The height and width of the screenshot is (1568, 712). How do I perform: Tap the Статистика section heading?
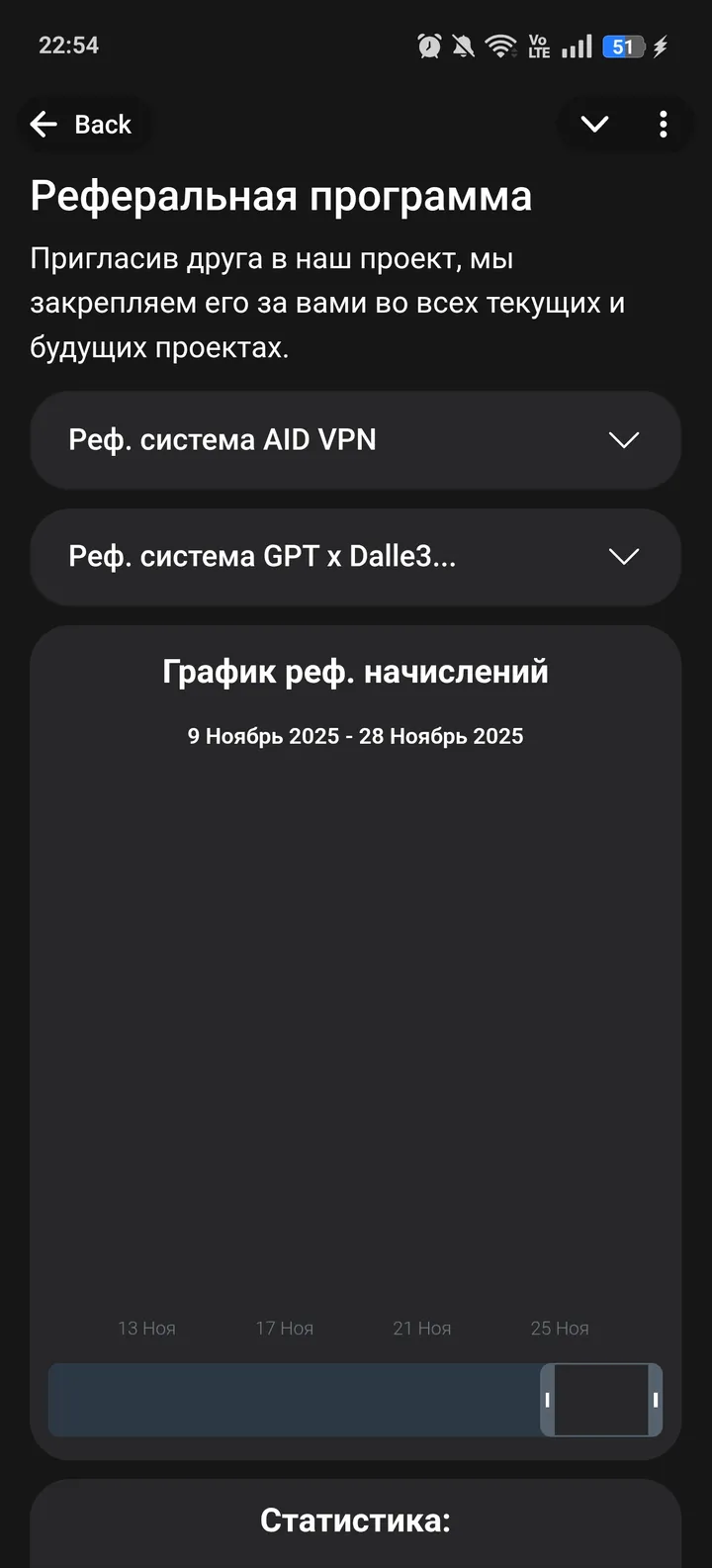(x=356, y=1520)
